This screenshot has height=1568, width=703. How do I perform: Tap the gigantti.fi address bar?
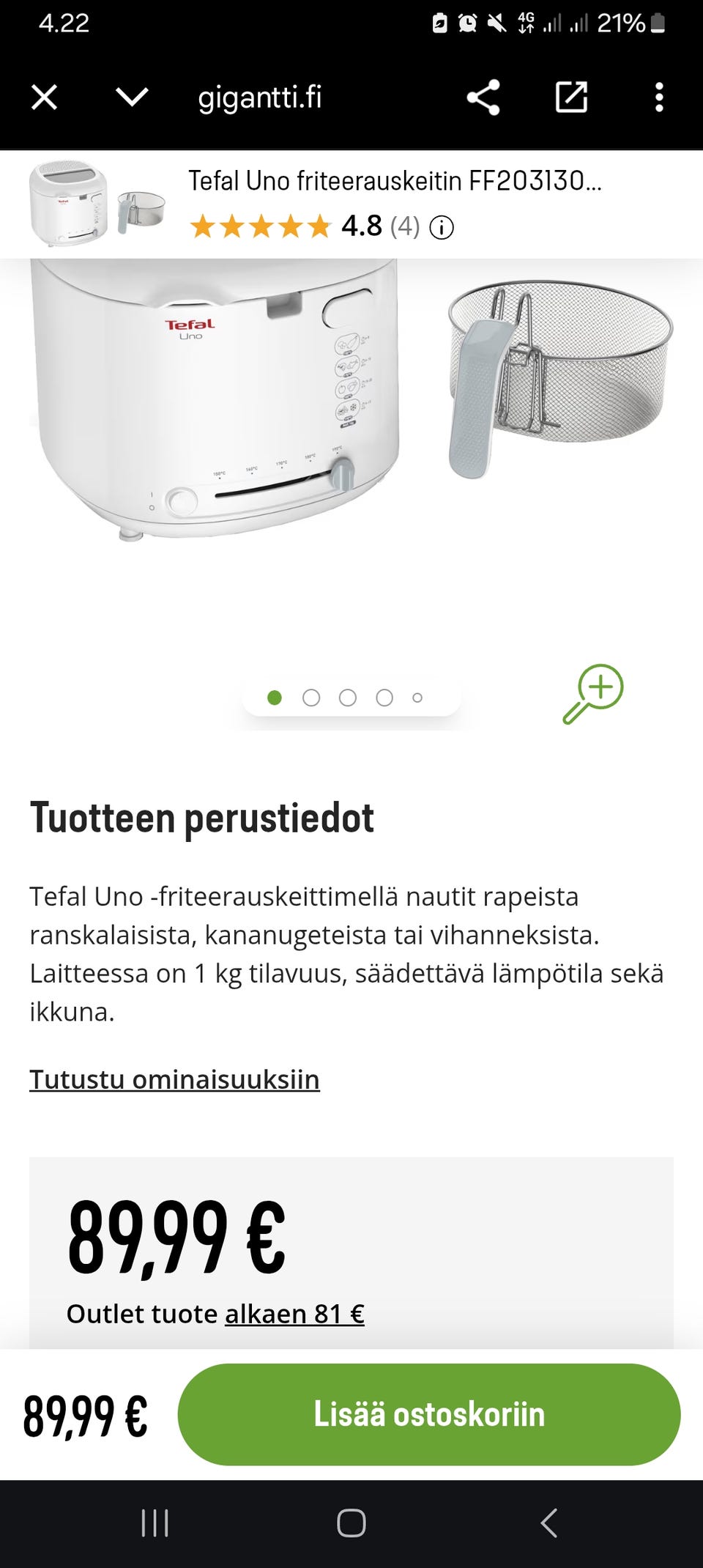tap(260, 97)
